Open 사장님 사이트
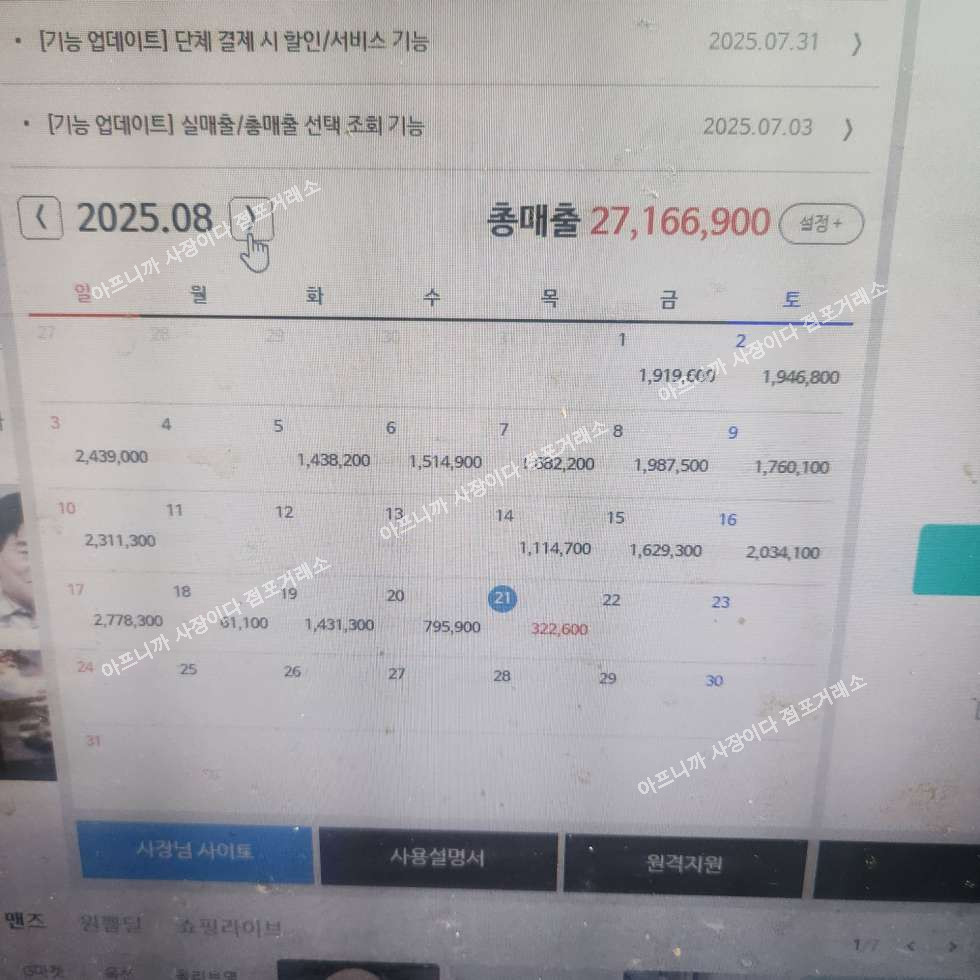The height and width of the screenshot is (980, 980). (x=196, y=852)
